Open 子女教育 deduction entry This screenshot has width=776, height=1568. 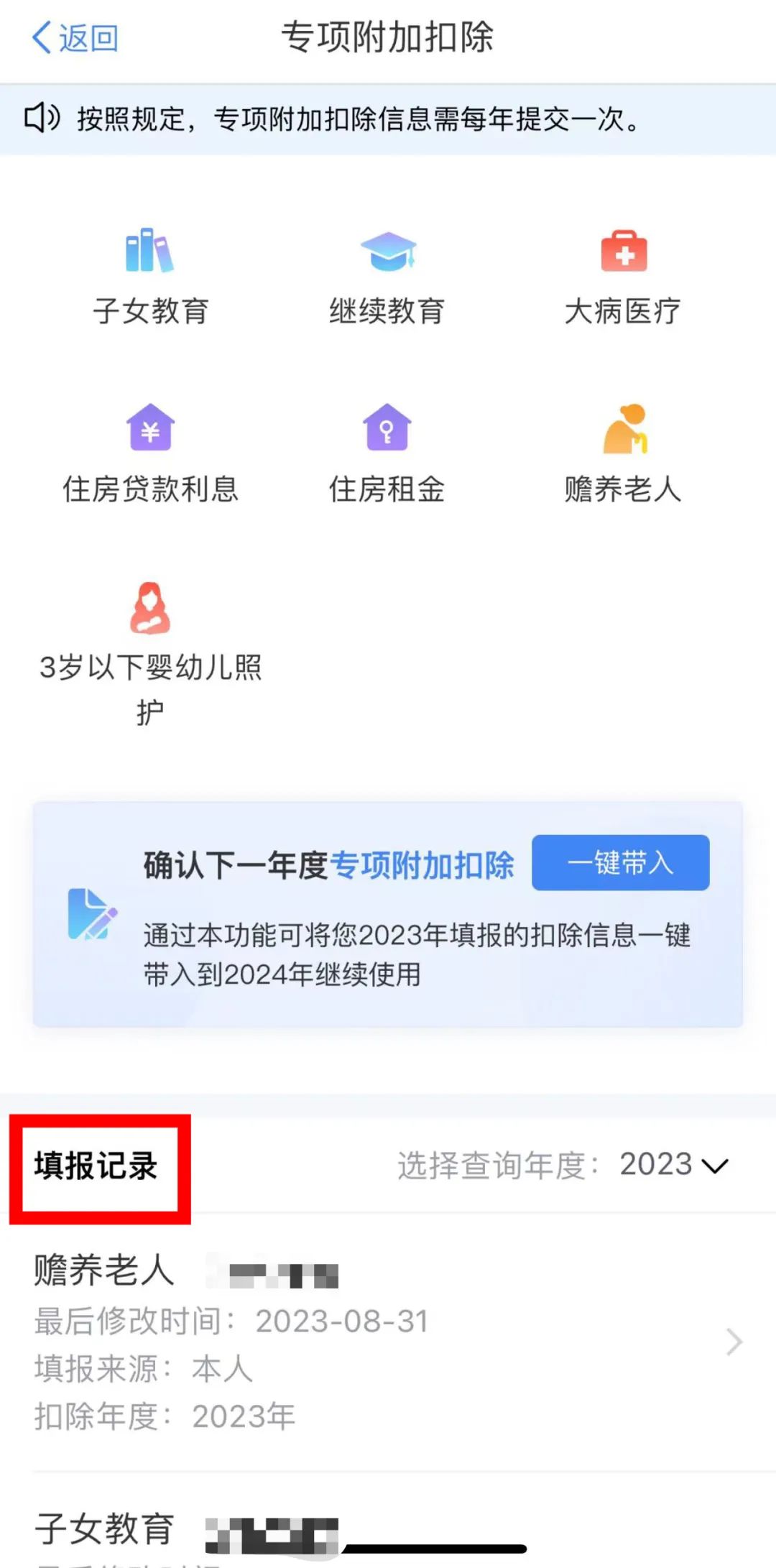pos(150,277)
